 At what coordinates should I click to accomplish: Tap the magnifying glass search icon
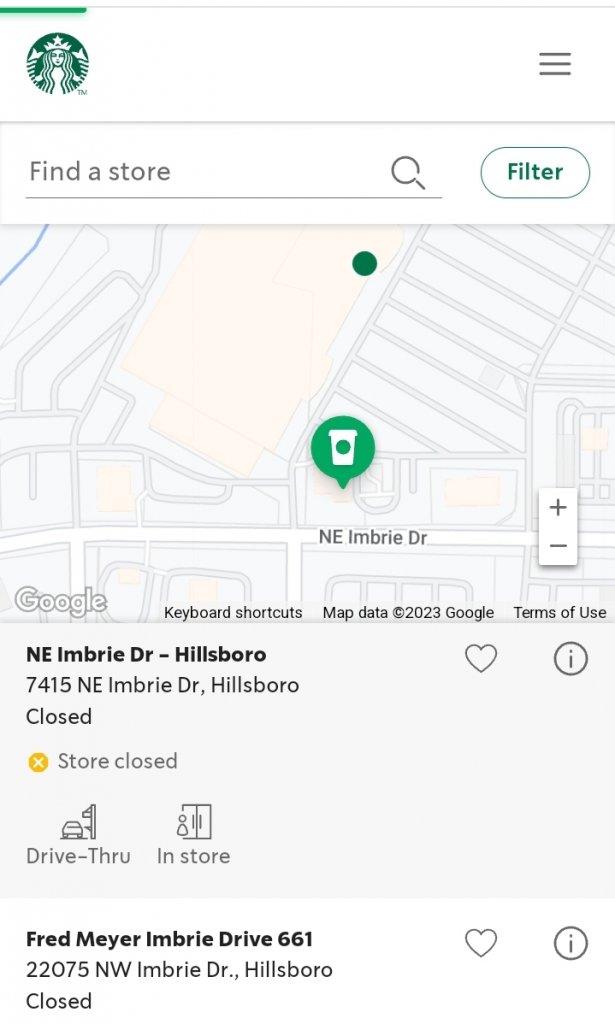tap(407, 172)
